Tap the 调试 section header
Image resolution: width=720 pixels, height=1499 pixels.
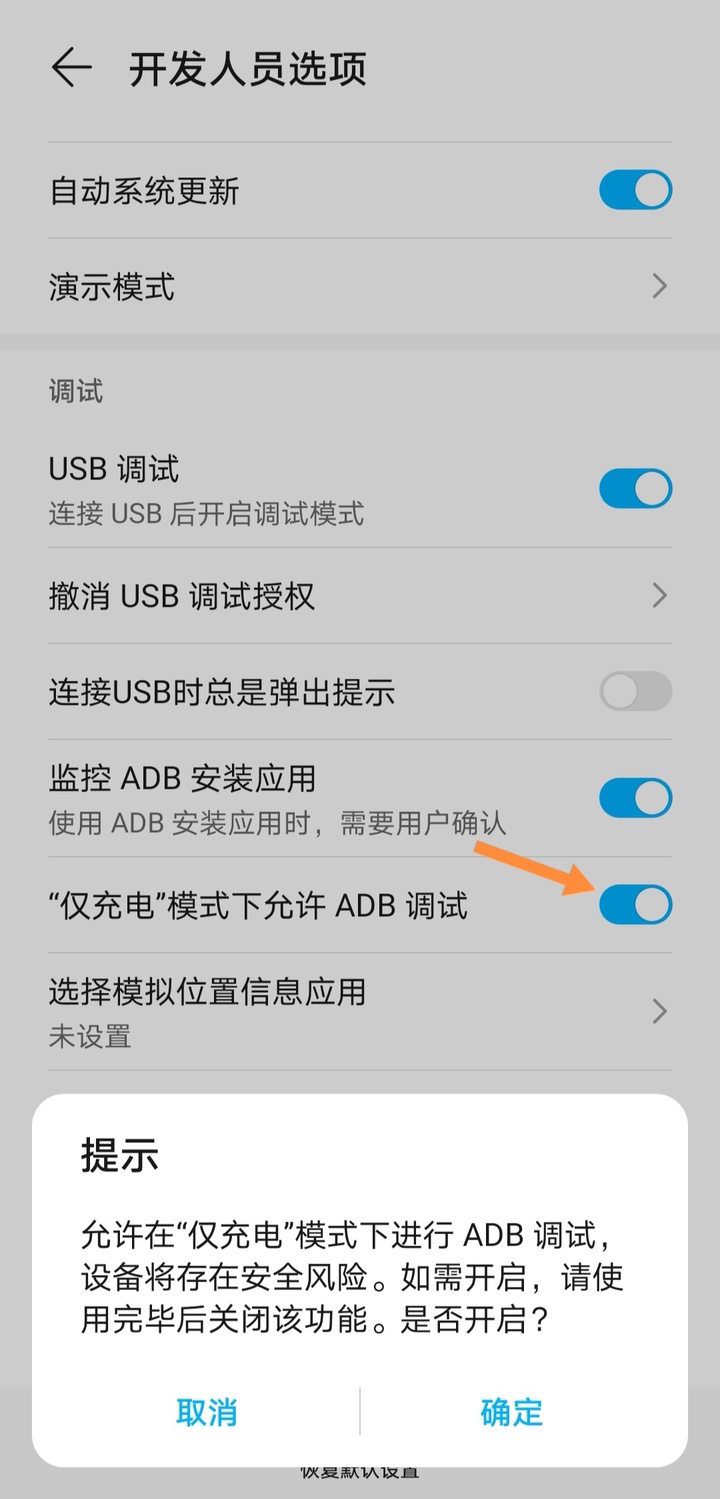[x=73, y=391]
